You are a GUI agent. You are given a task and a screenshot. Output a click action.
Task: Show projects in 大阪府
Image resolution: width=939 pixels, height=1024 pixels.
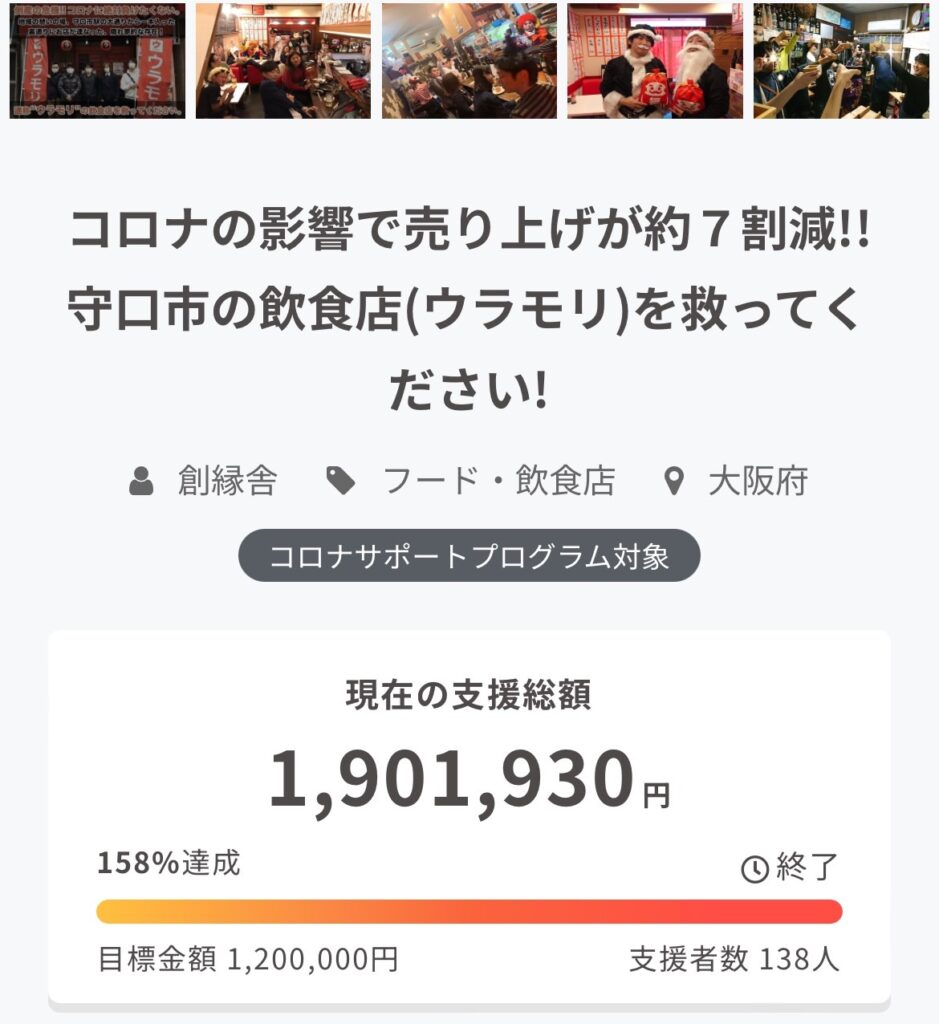click(757, 482)
